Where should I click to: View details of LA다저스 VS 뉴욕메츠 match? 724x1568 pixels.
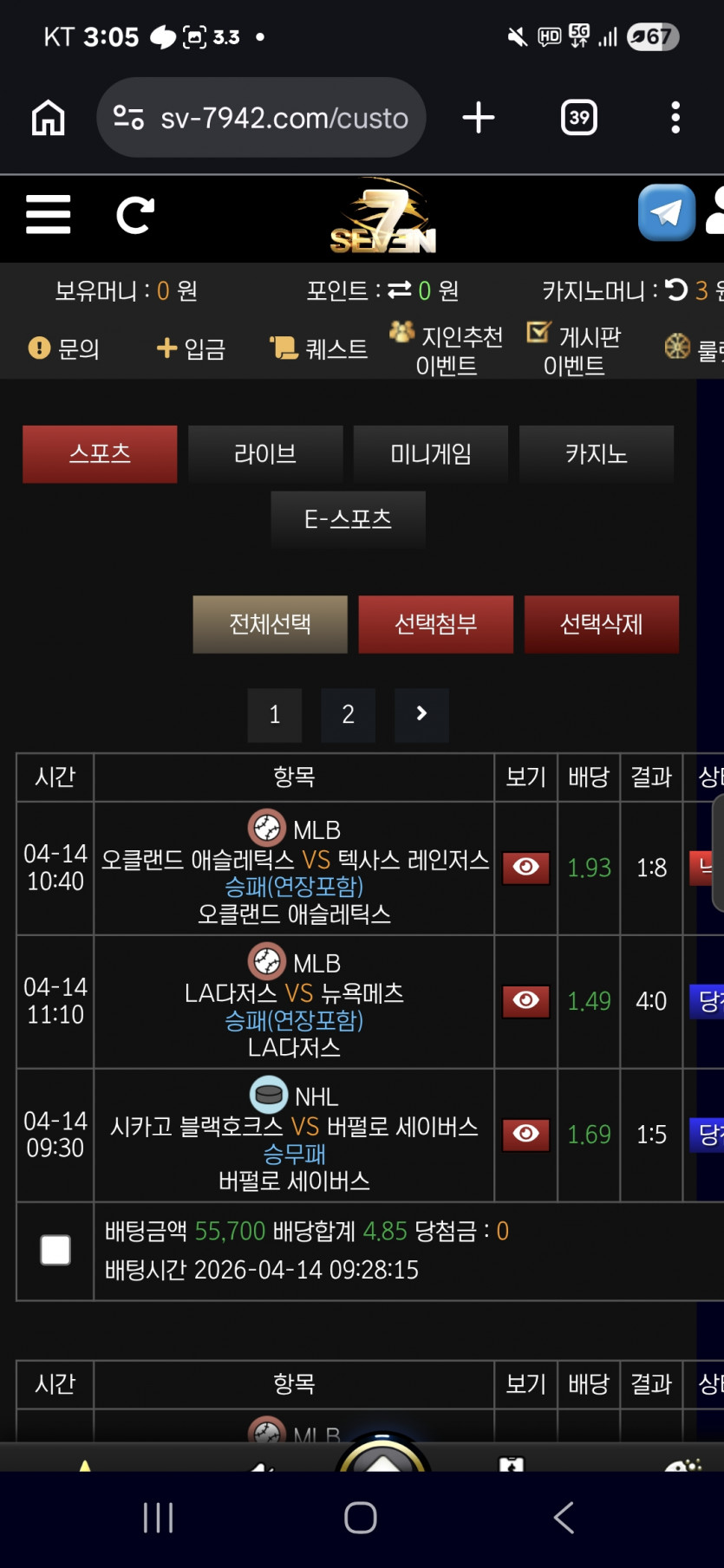[x=526, y=1001]
